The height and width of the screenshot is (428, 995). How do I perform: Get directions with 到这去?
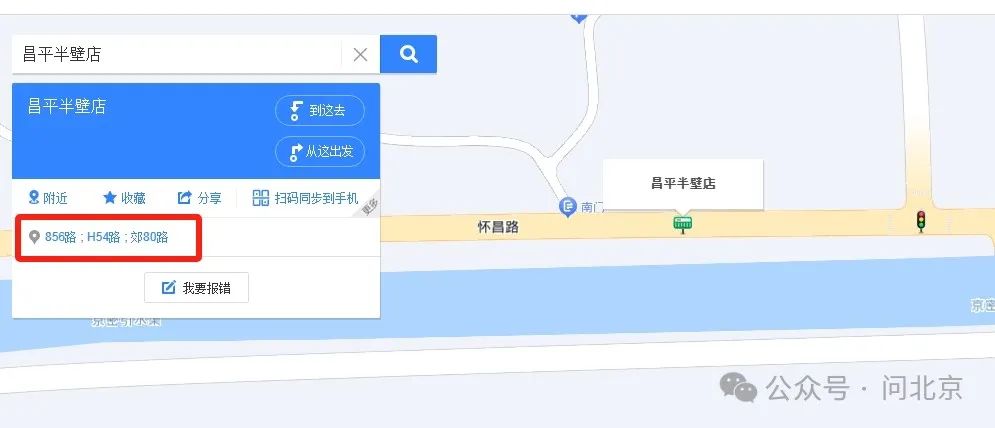tap(319, 111)
